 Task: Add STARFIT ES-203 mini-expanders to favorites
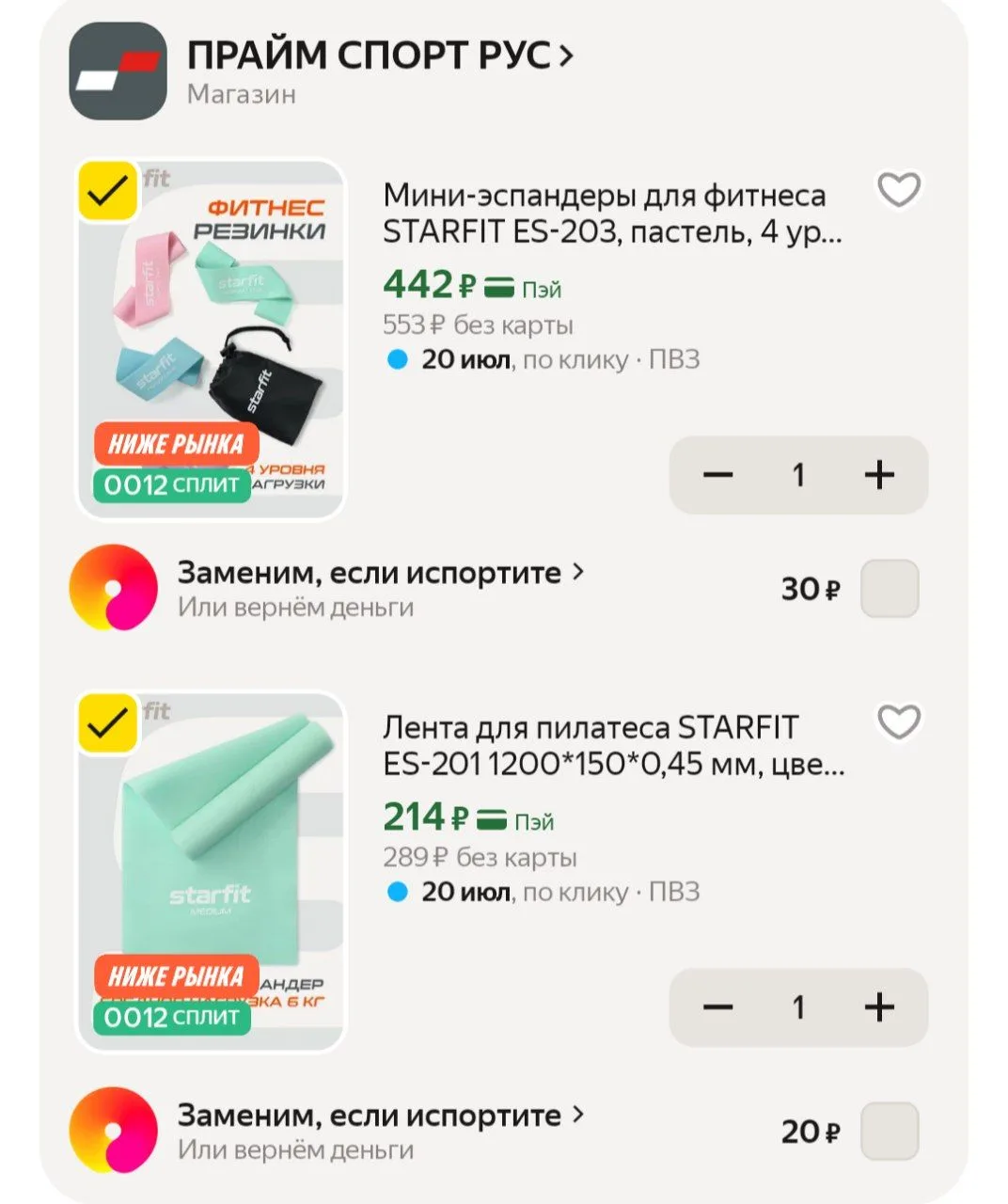[x=898, y=190]
